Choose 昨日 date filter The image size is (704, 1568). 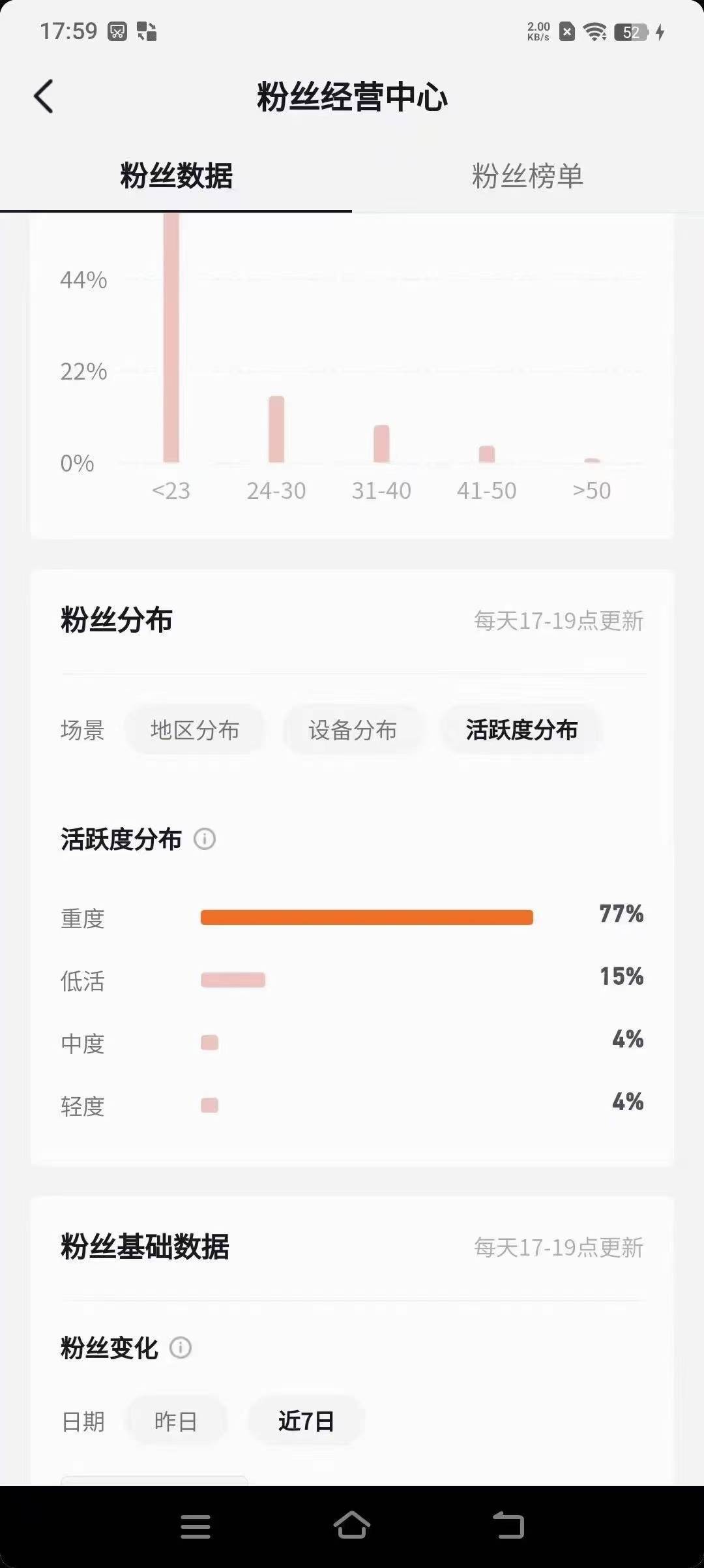tap(176, 1421)
